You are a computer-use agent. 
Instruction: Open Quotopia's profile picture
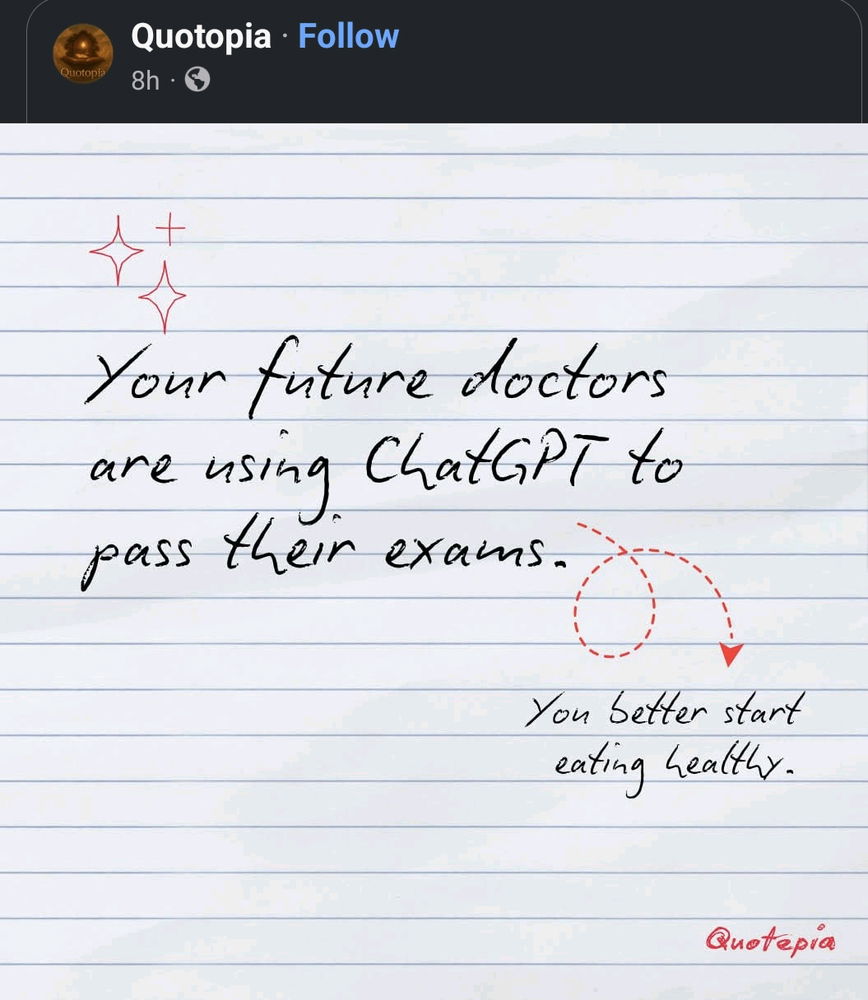point(83,54)
